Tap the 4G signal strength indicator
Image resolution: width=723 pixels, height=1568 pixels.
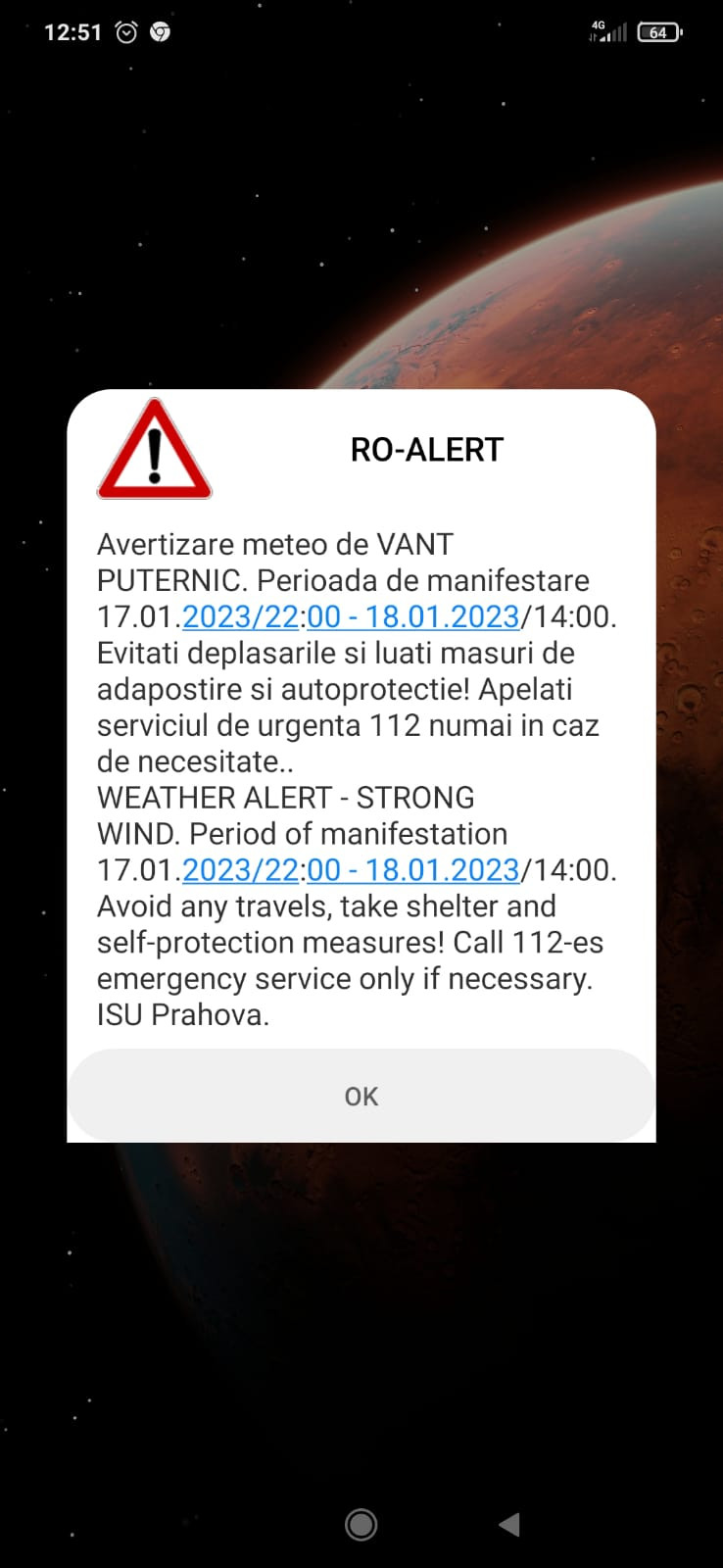pos(608,30)
